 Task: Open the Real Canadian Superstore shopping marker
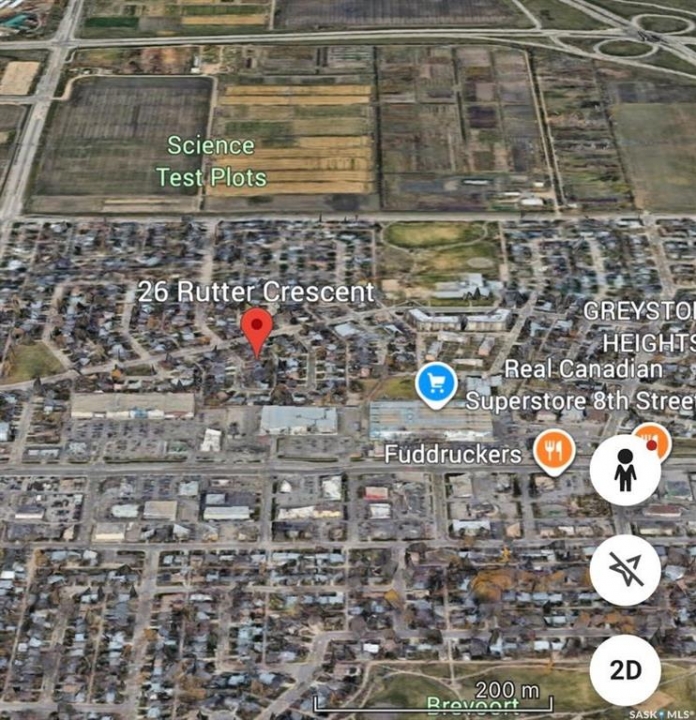tap(436, 385)
